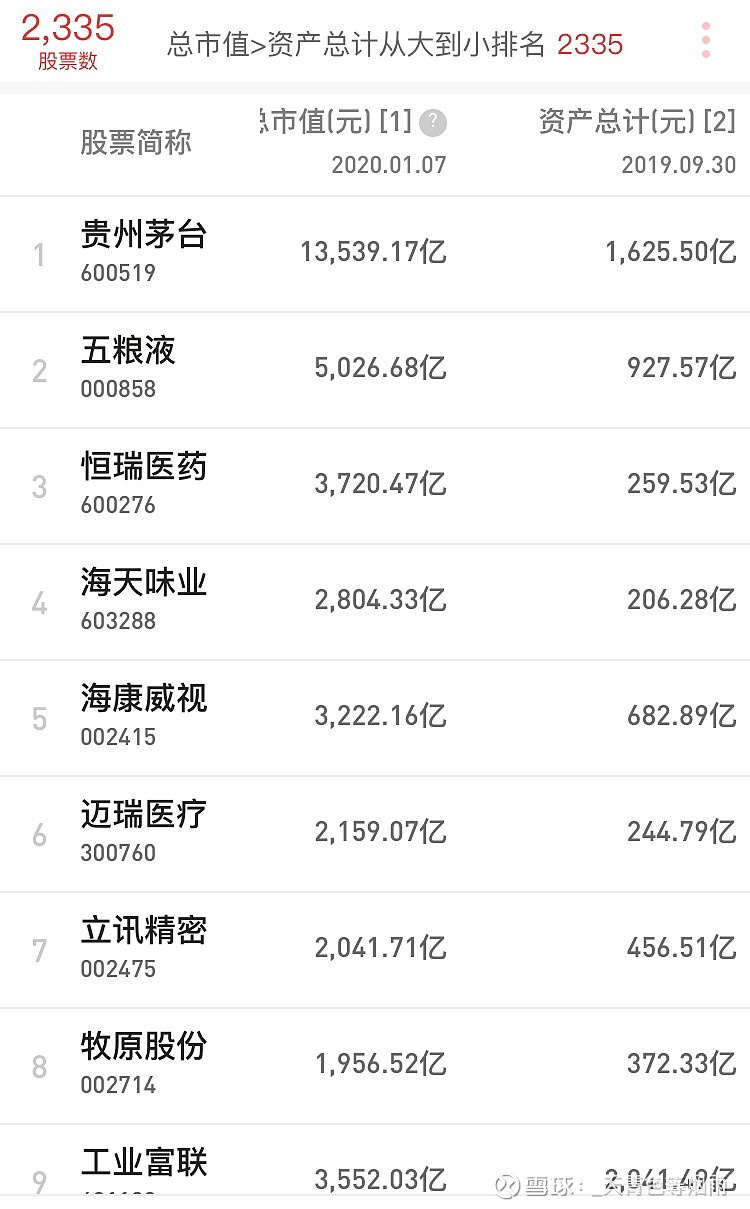
Task: Open 贵州茅台 stock details
Action: [x=141, y=237]
